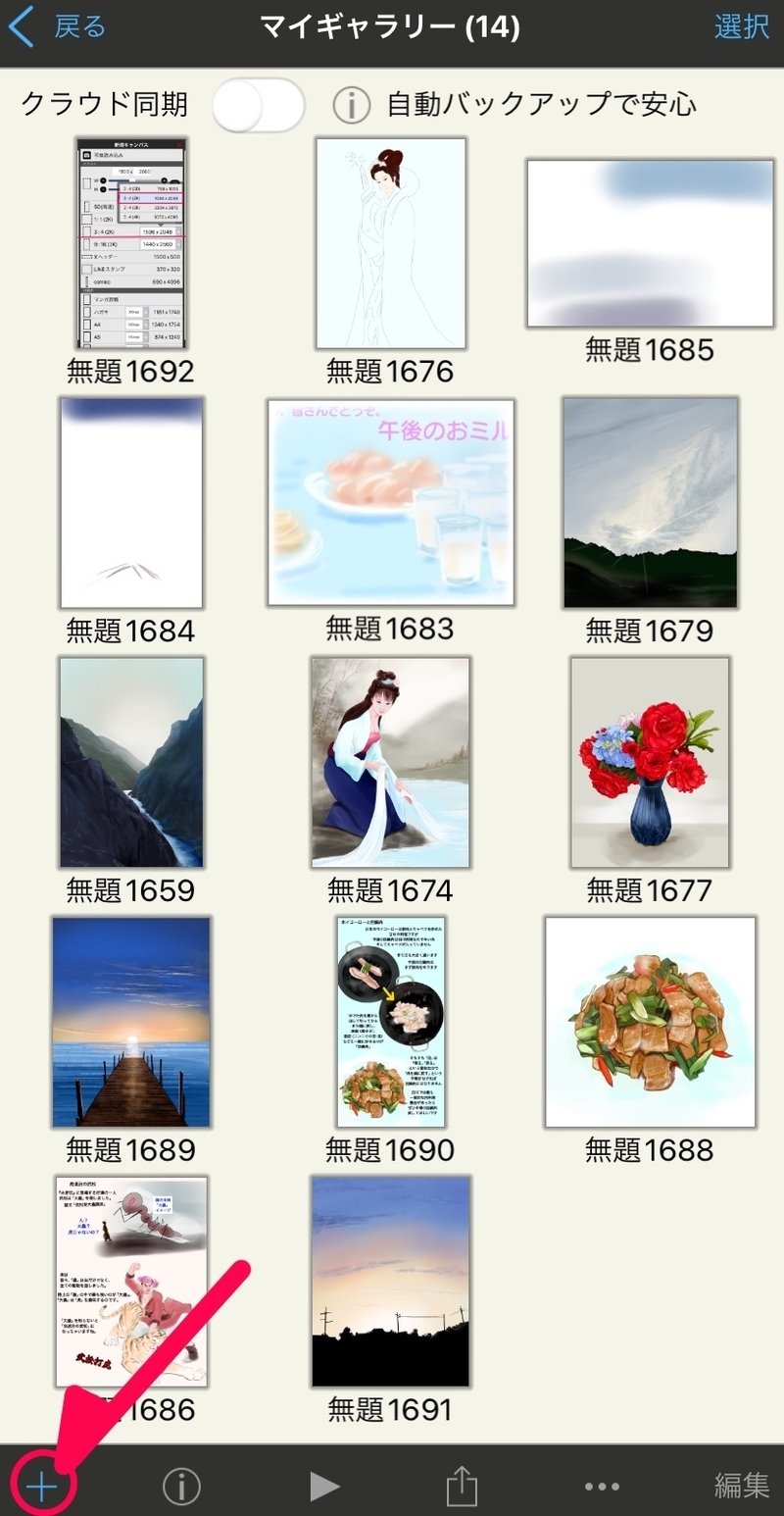This screenshot has width=784, height=1516.
Task: Open artwork 無題1688
Action: pyautogui.click(x=650, y=1022)
